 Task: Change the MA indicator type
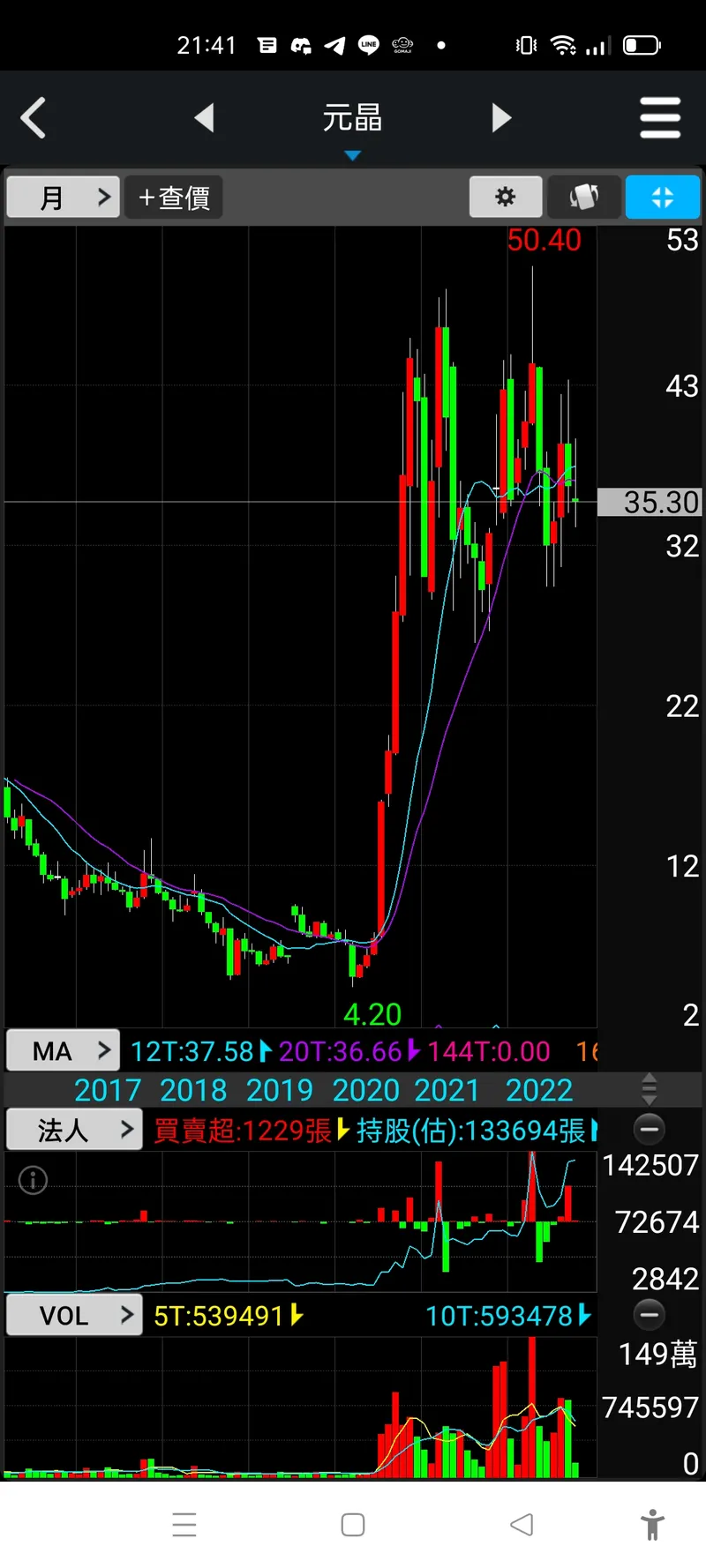pos(64,1050)
